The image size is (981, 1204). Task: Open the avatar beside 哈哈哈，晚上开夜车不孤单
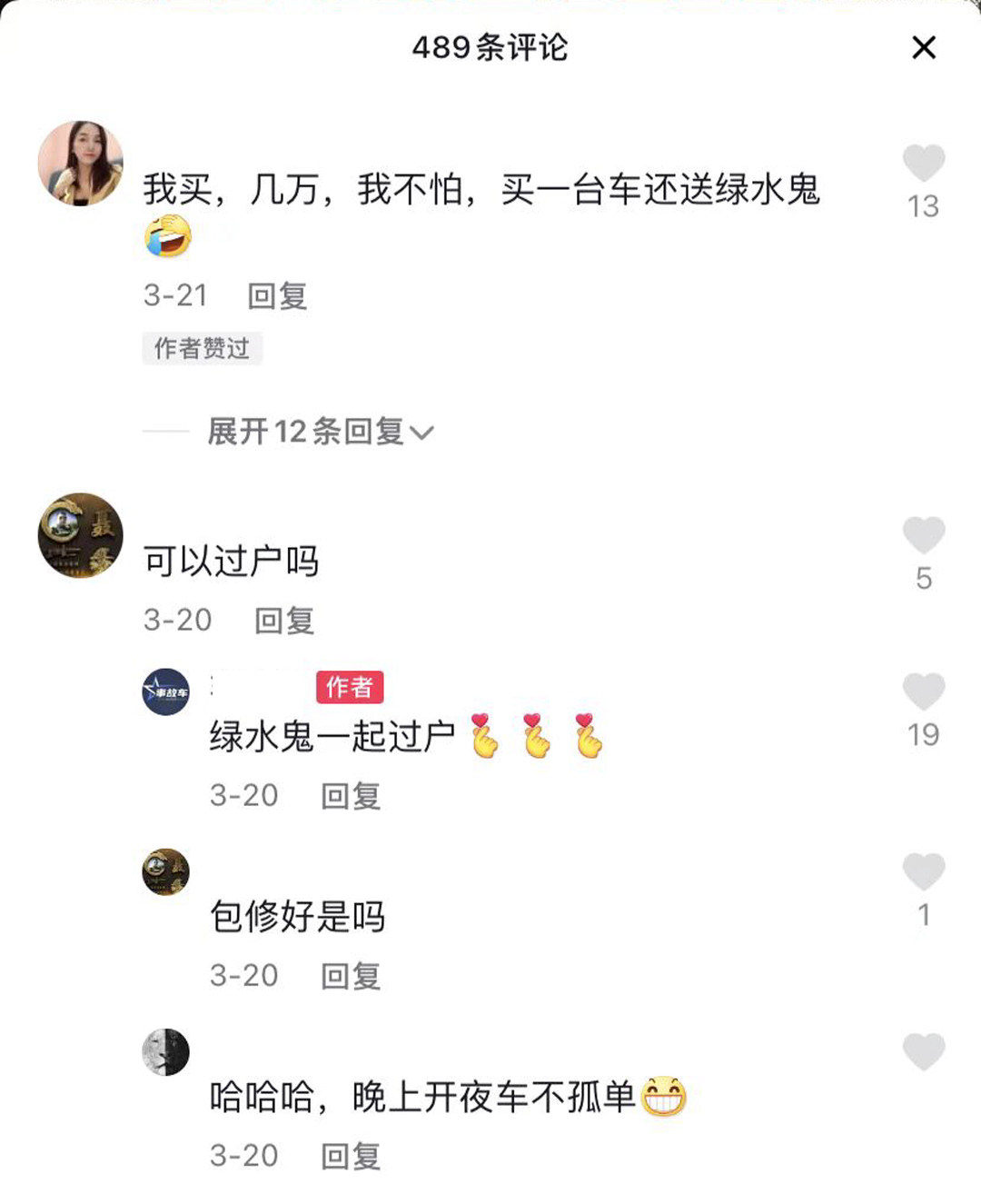165,1052
